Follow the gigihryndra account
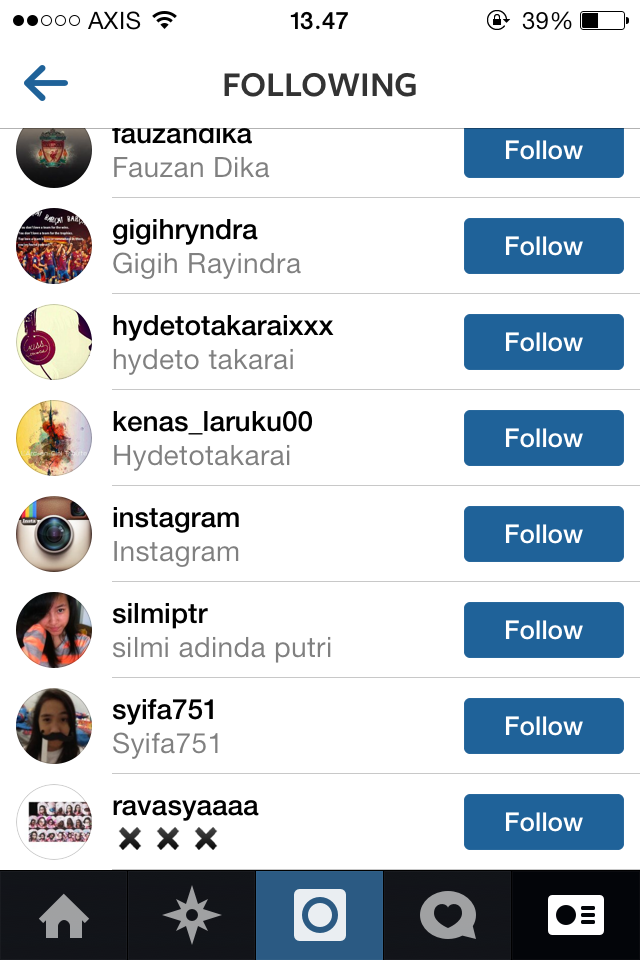The width and height of the screenshot is (640, 960). [543, 246]
